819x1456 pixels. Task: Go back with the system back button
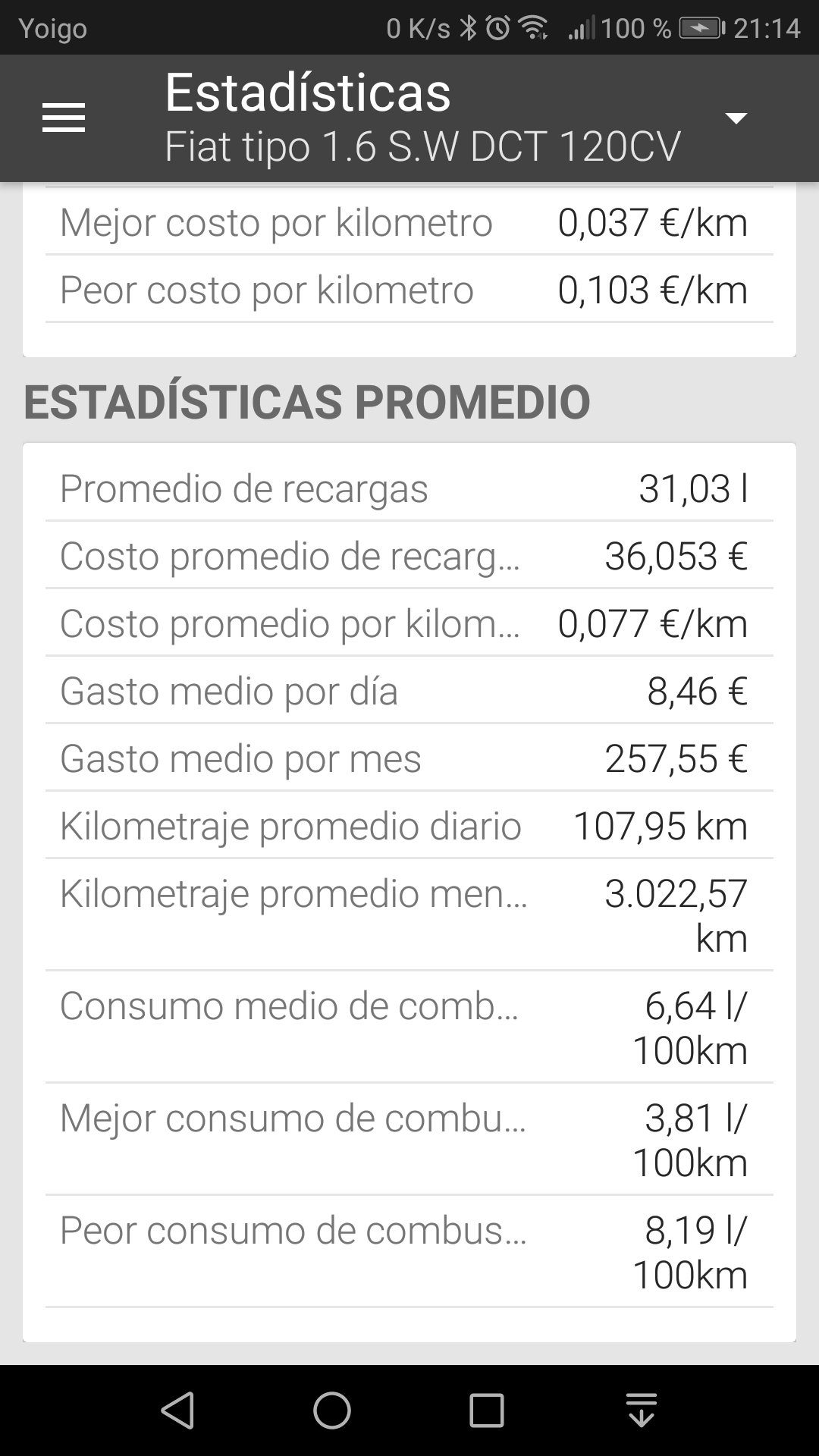pos(177,1410)
